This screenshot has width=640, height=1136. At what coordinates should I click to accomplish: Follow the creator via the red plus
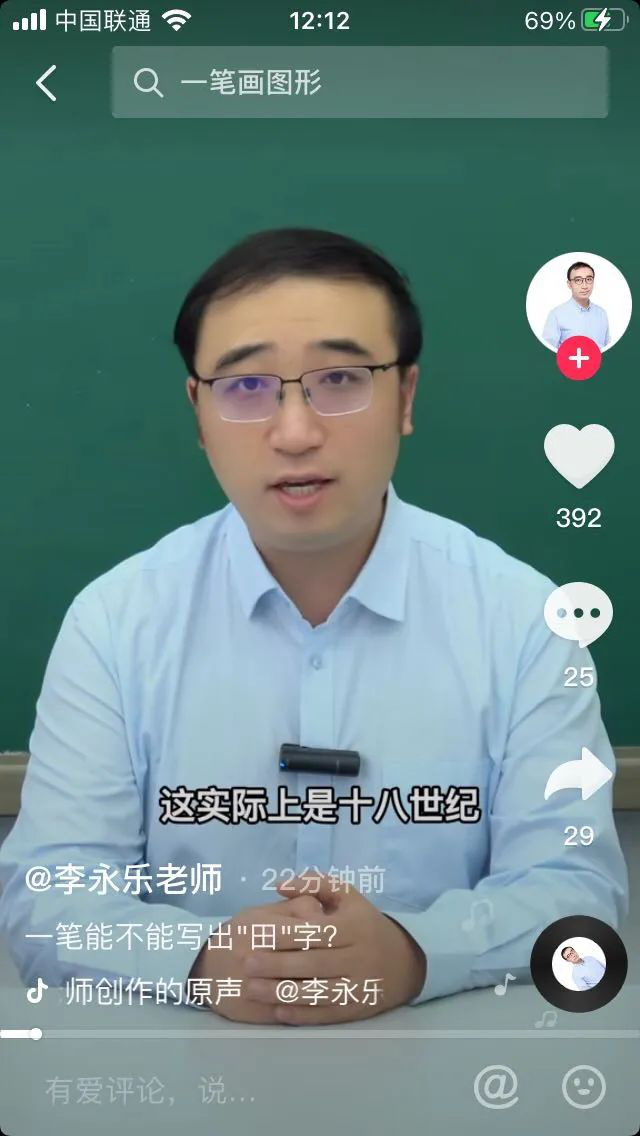[x=578, y=358]
